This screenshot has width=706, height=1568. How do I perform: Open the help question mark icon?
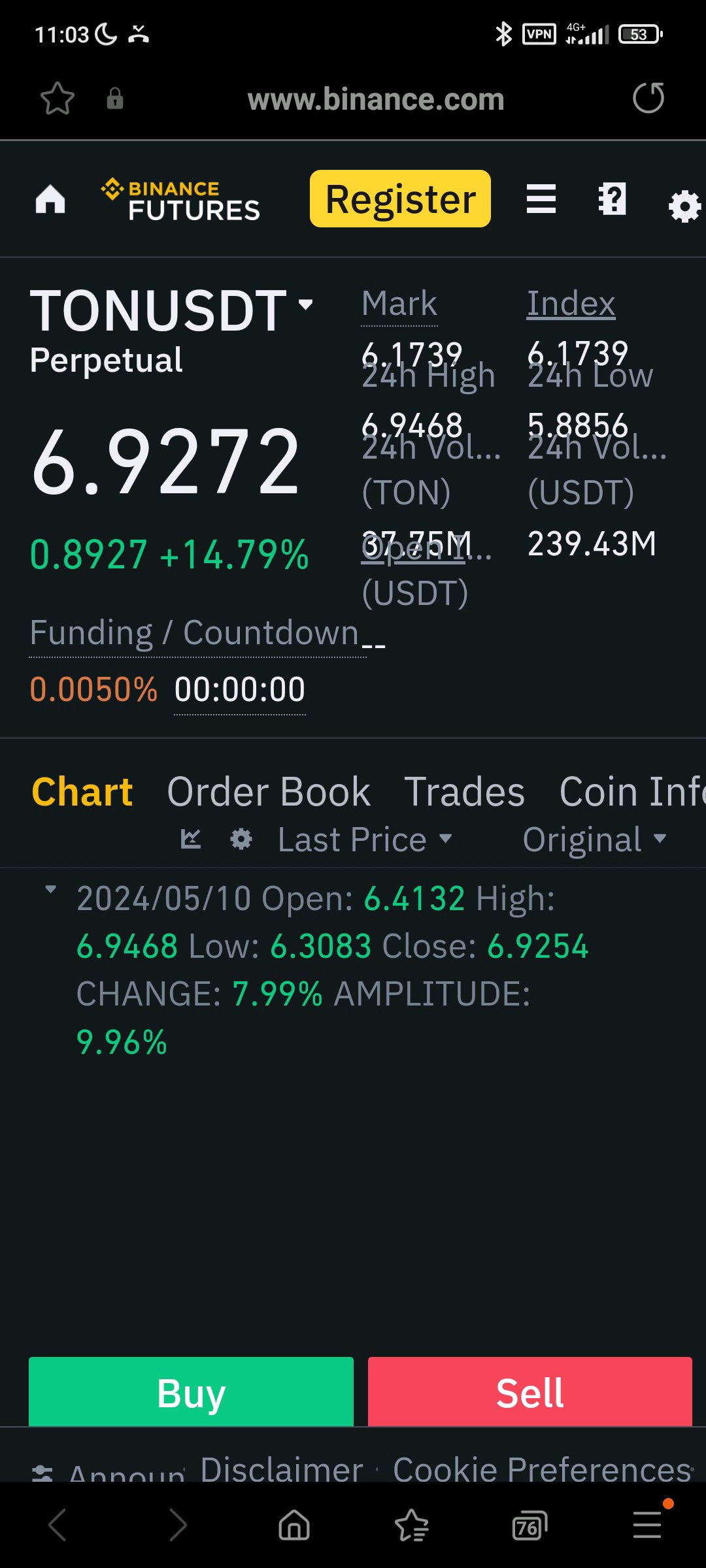click(613, 199)
